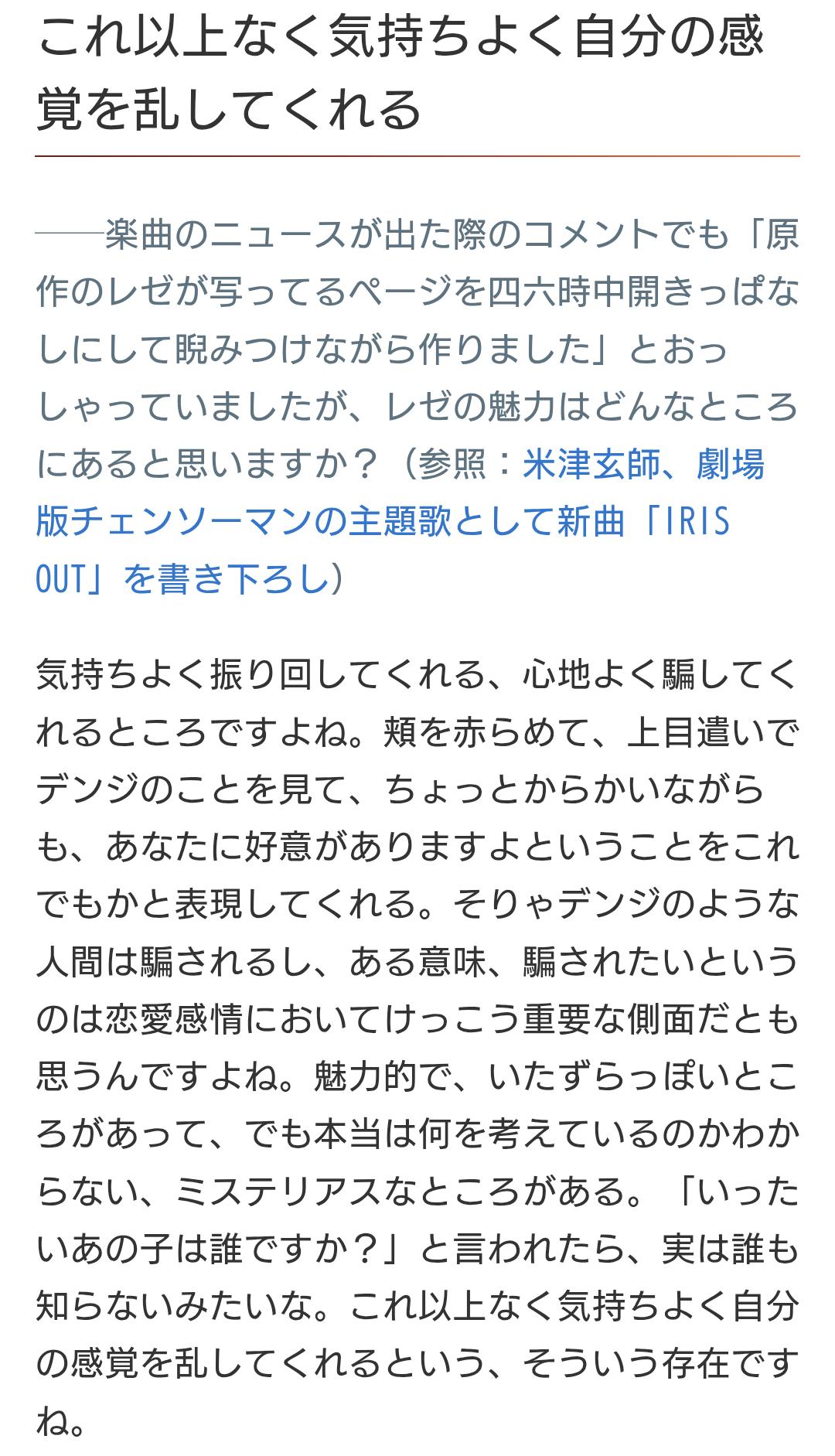
Task: Open the linked IRIS OUT theme song article
Action: click(382, 523)
